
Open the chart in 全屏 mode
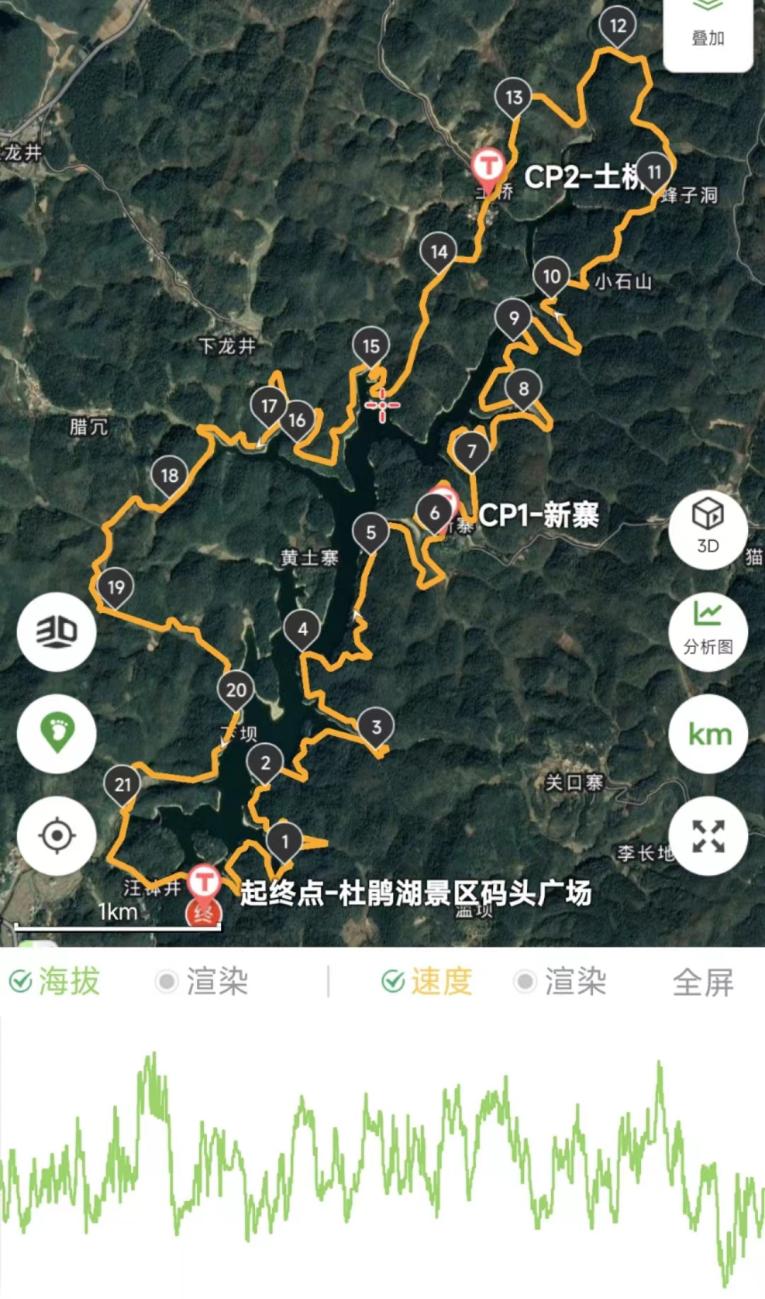click(x=703, y=982)
